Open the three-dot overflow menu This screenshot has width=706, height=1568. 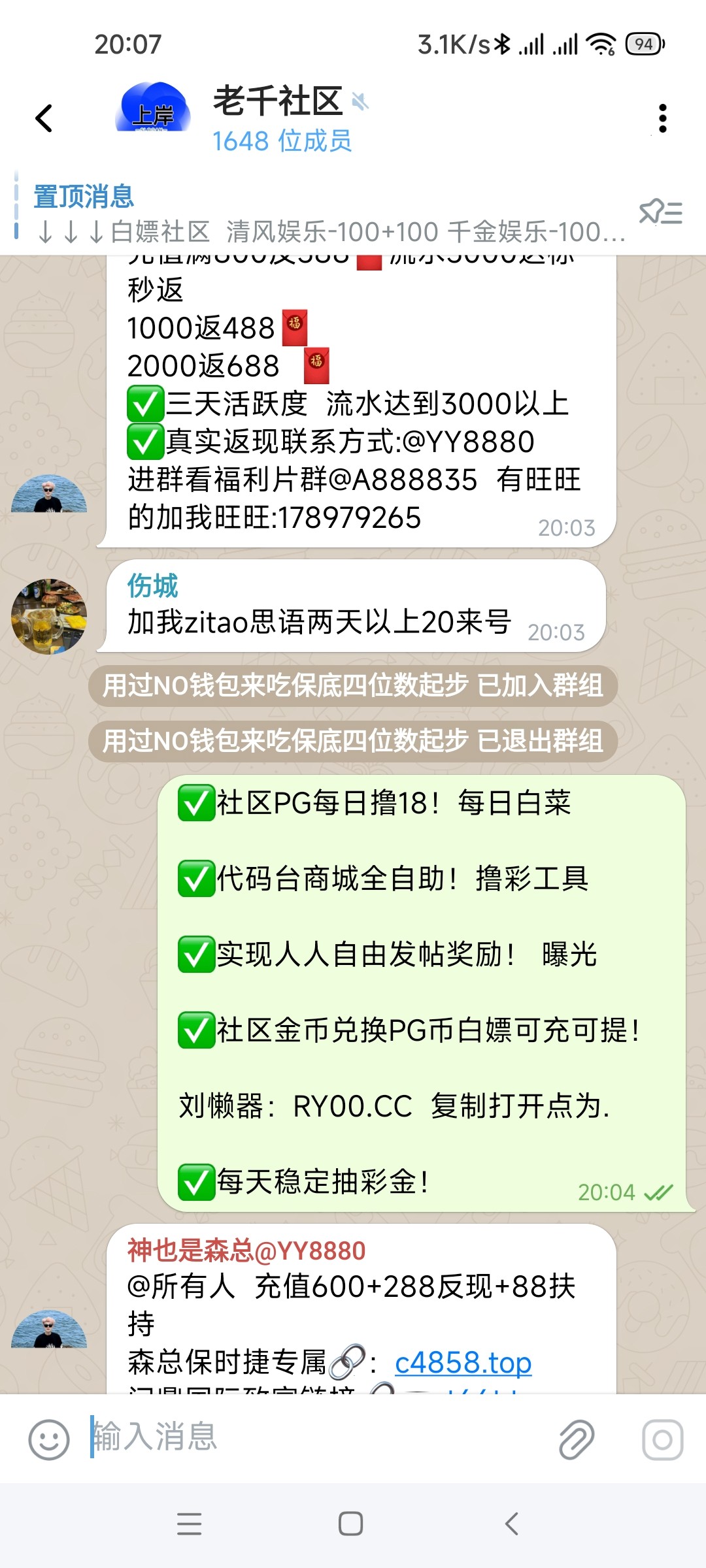coord(662,118)
